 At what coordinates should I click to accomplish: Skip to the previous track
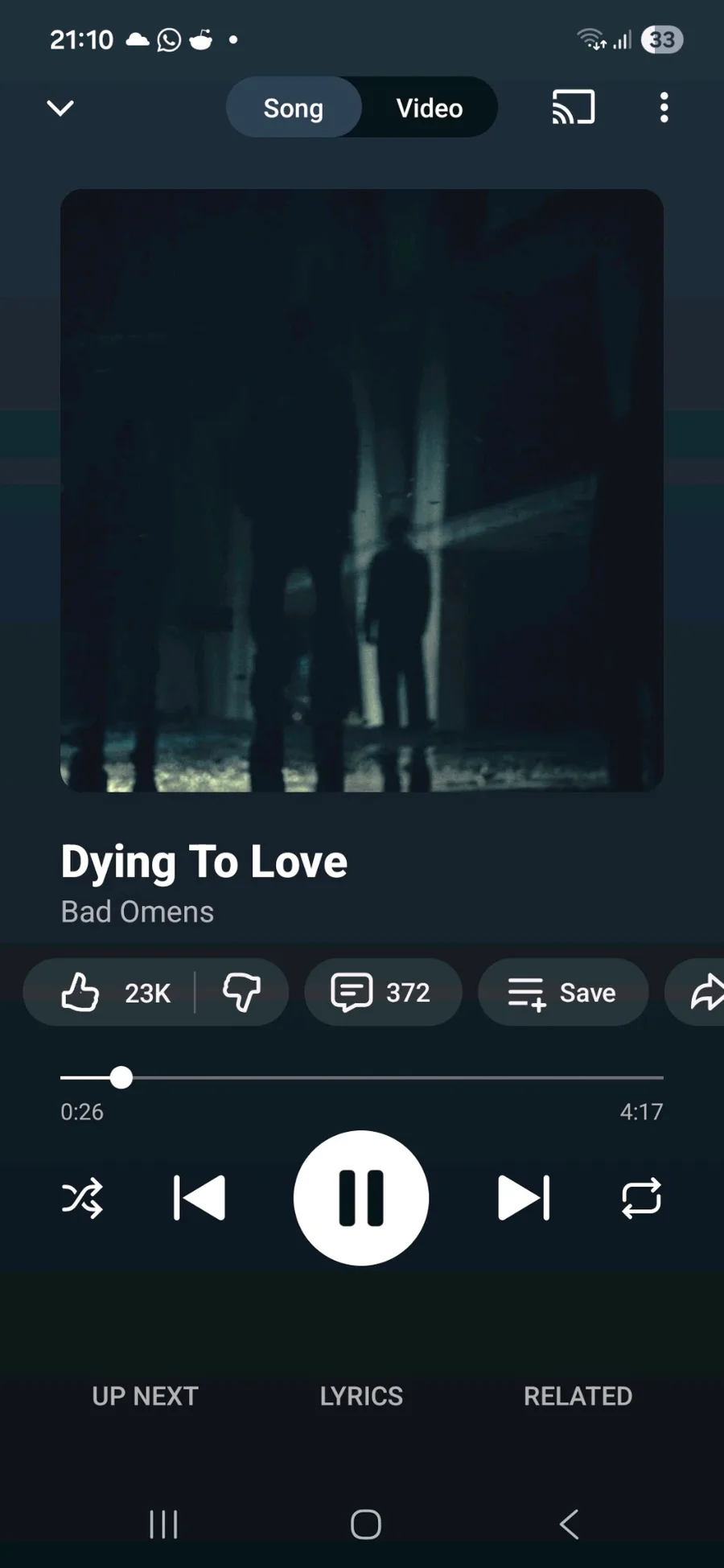(200, 1198)
